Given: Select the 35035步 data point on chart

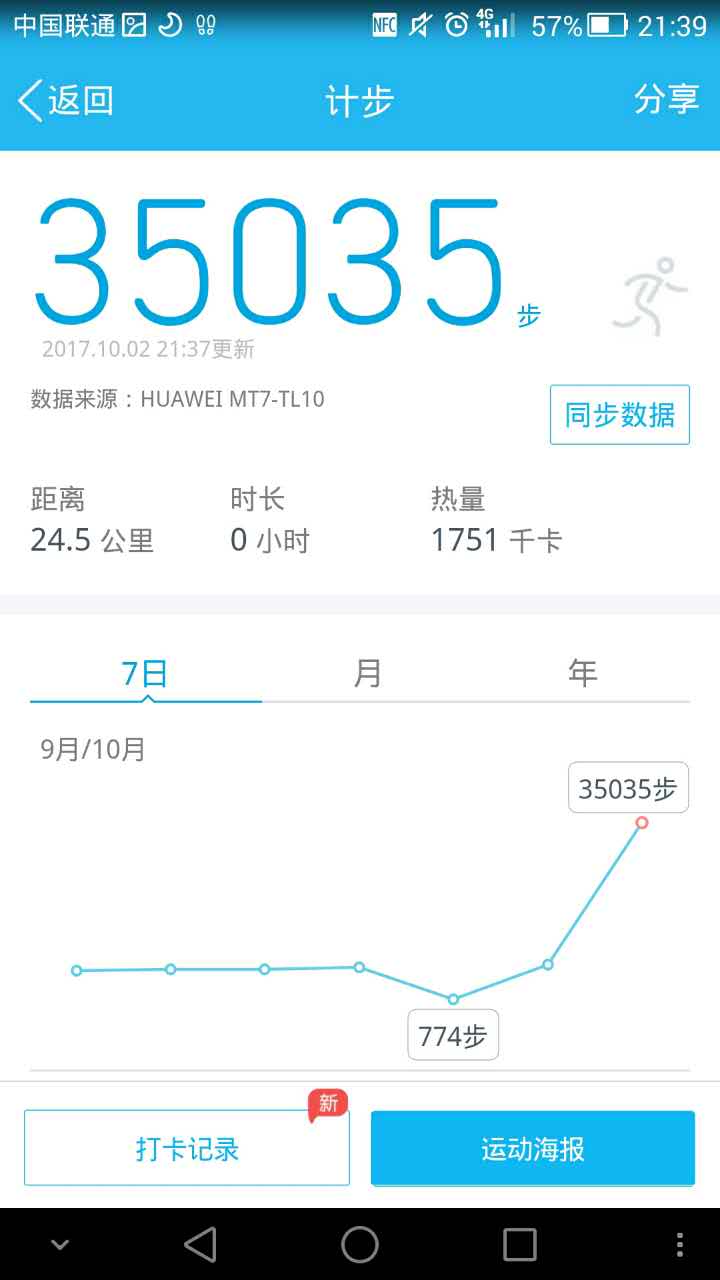Looking at the screenshot, I should 642,822.
